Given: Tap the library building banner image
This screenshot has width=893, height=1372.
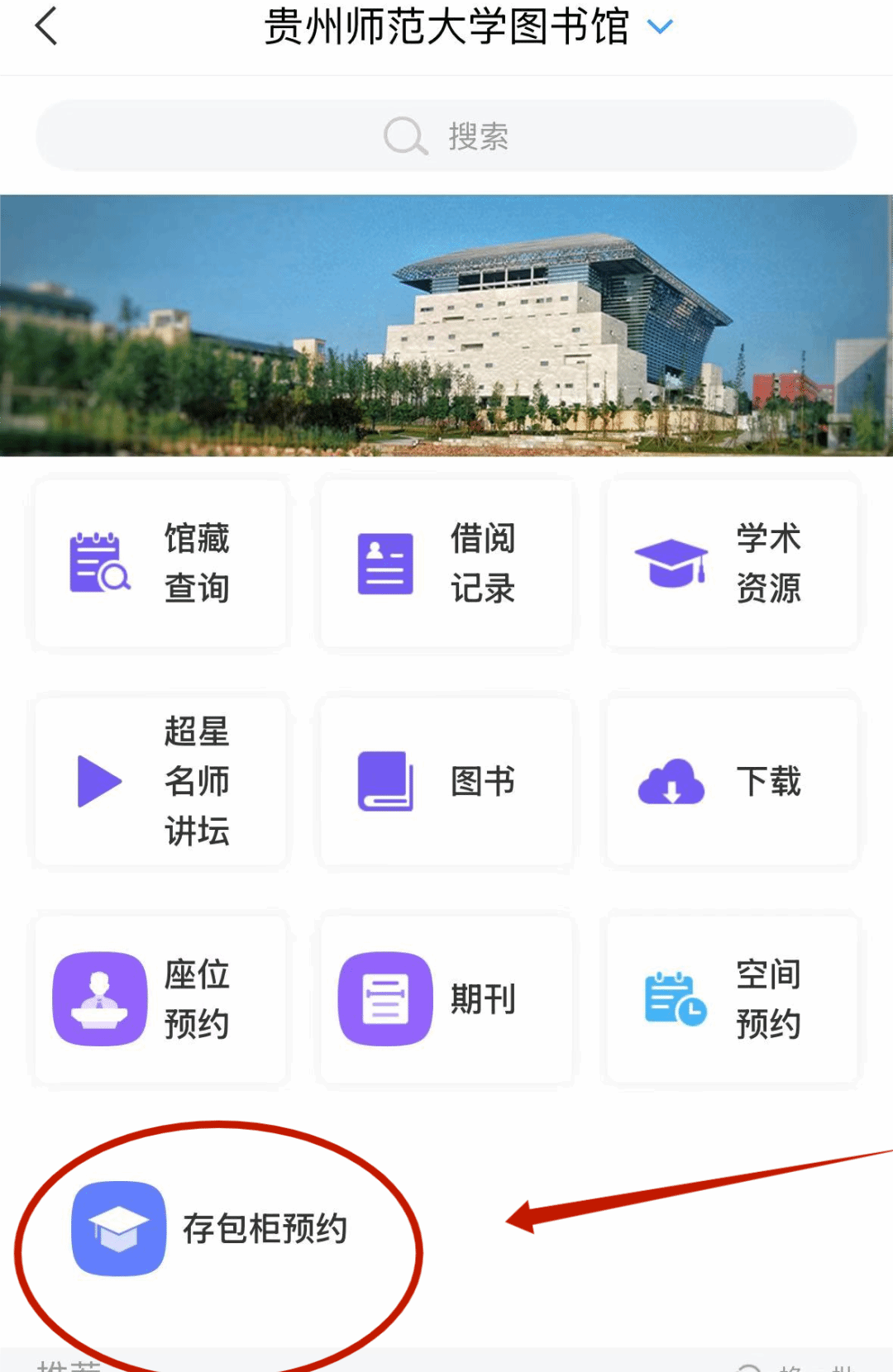Looking at the screenshot, I should pyautogui.click(x=446, y=322).
